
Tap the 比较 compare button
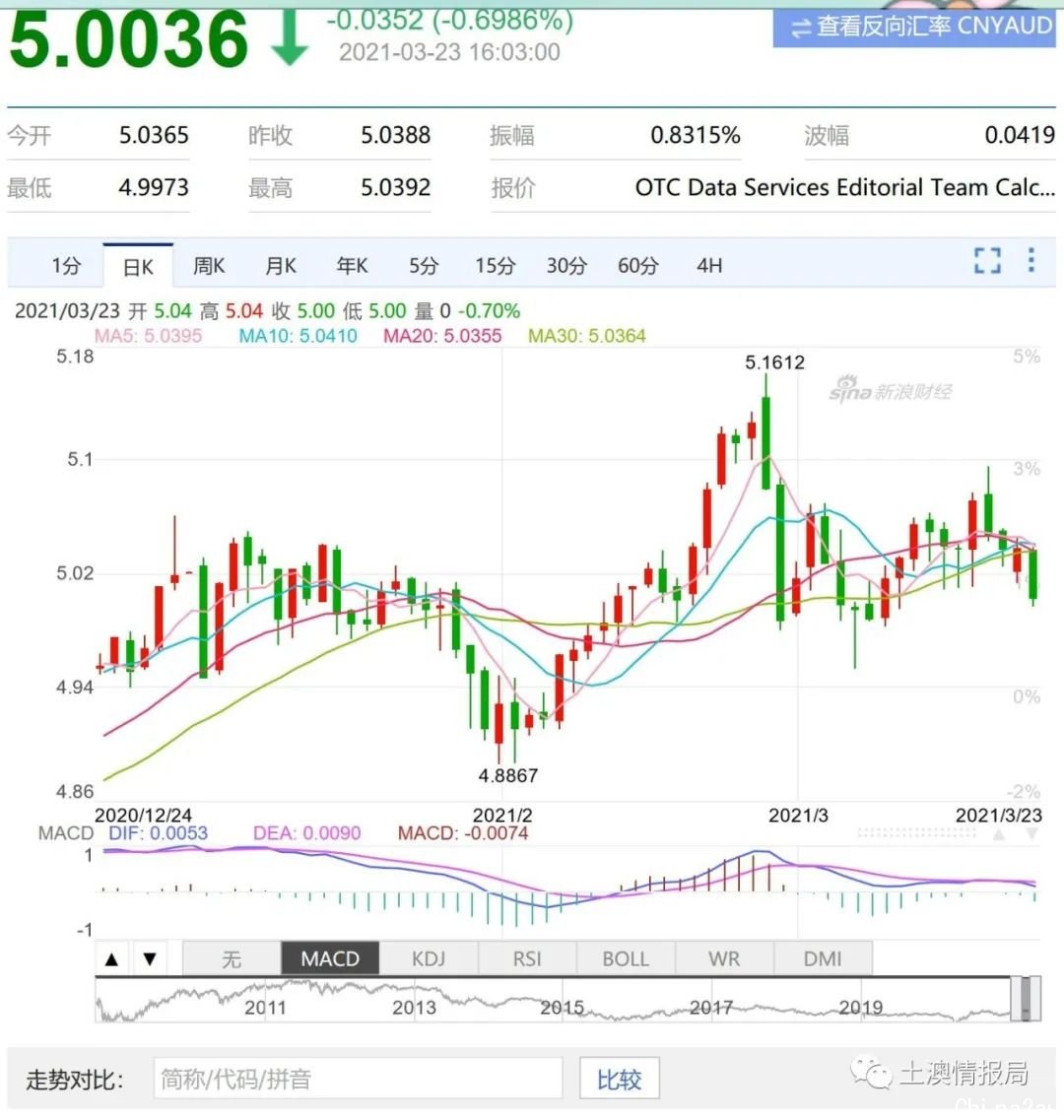[x=619, y=1079]
